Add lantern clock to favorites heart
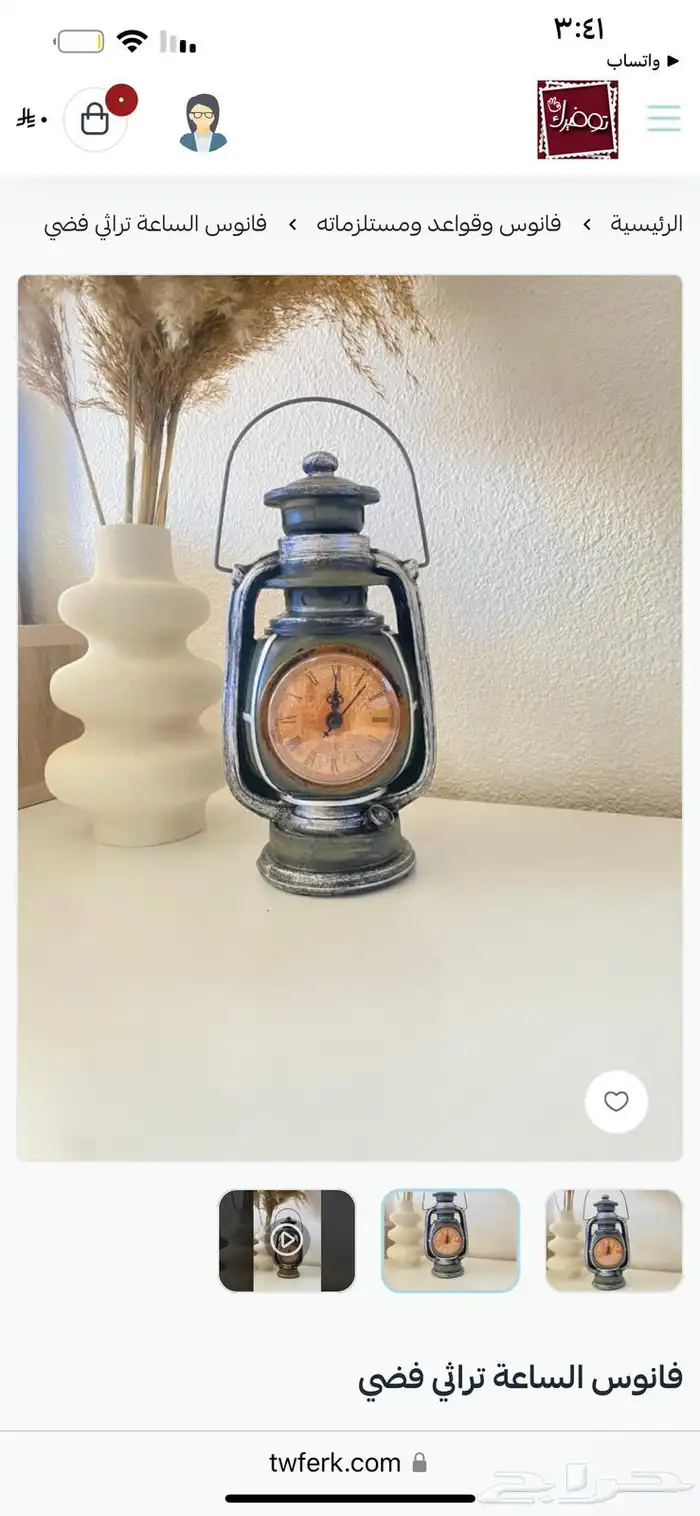This screenshot has width=700, height=1516. point(616,1102)
